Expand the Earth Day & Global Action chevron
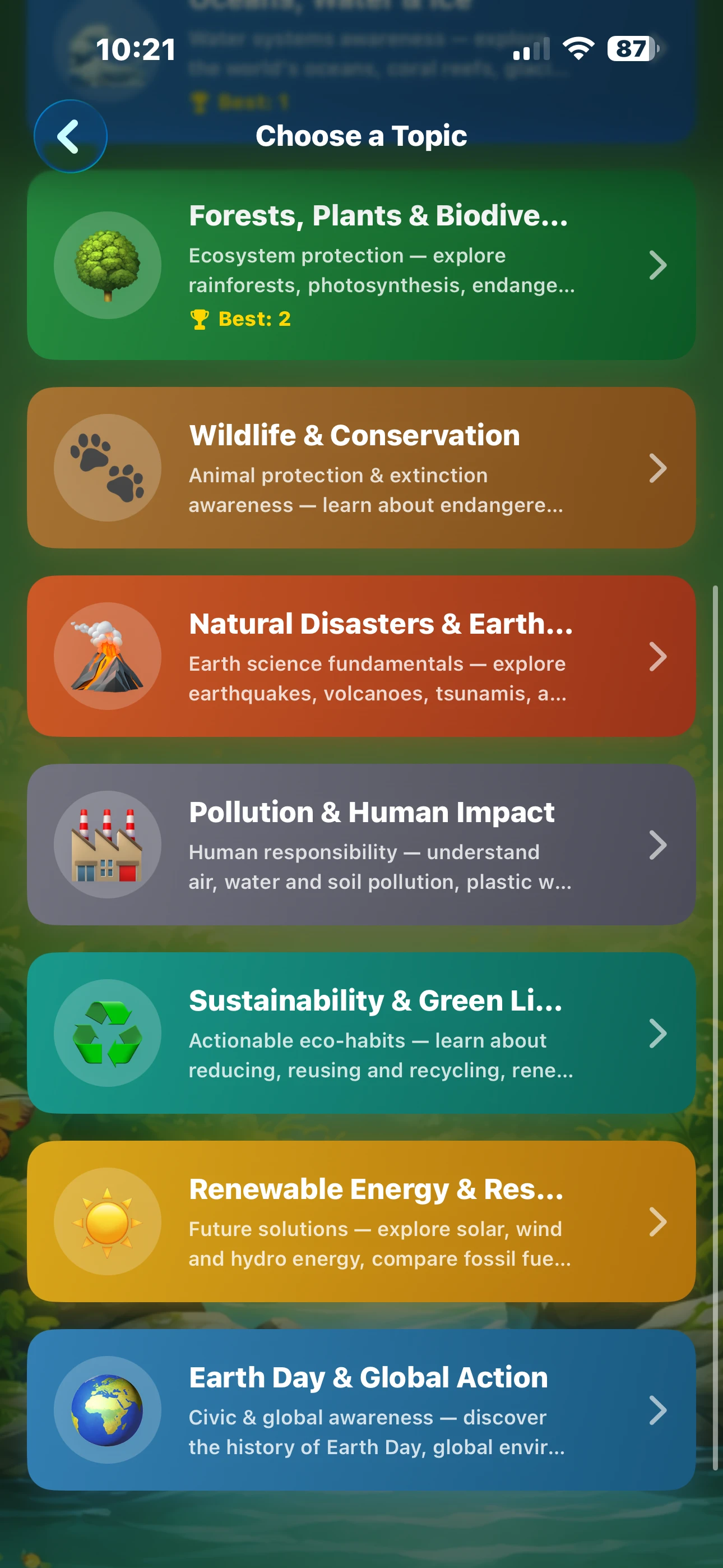 [x=659, y=1412]
